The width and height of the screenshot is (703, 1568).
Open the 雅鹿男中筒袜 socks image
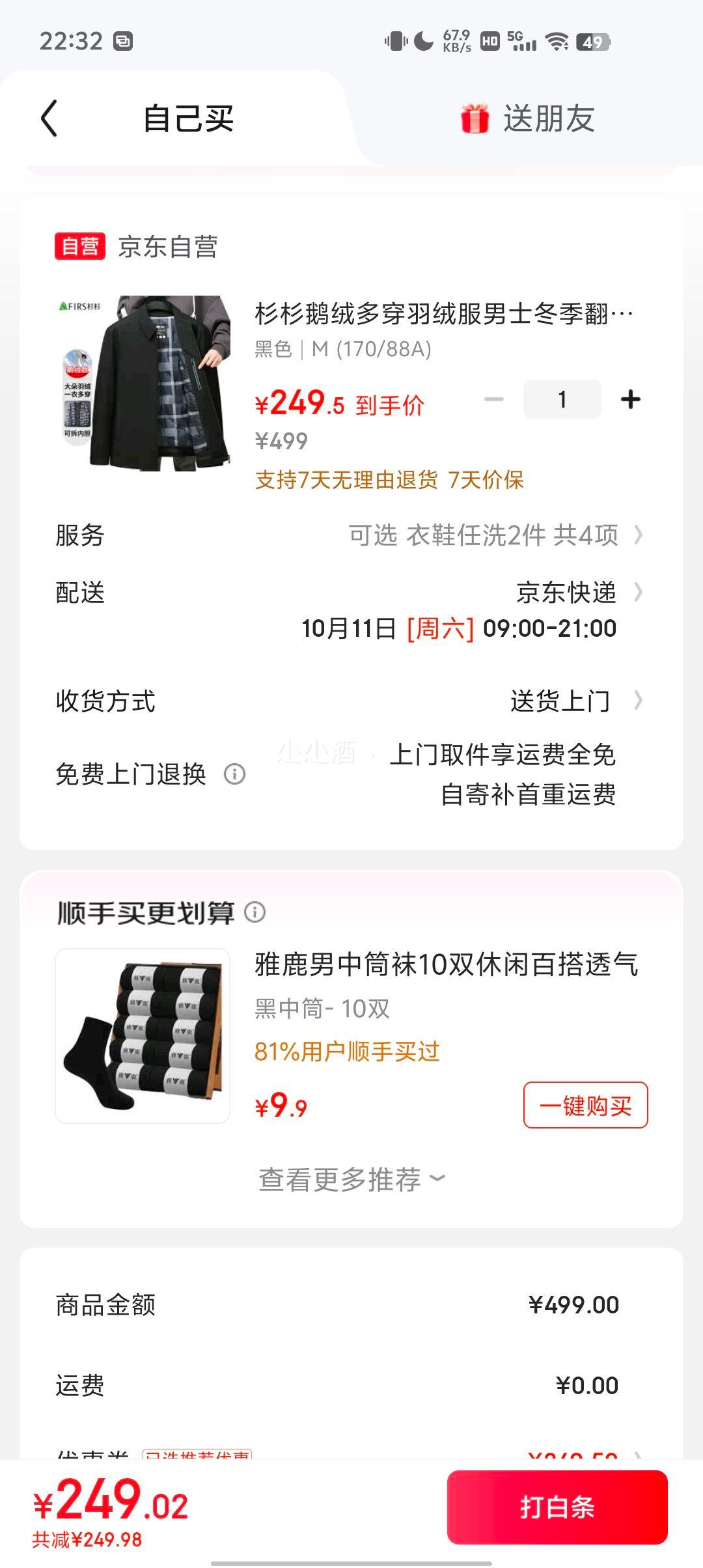(x=143, y=1035)
